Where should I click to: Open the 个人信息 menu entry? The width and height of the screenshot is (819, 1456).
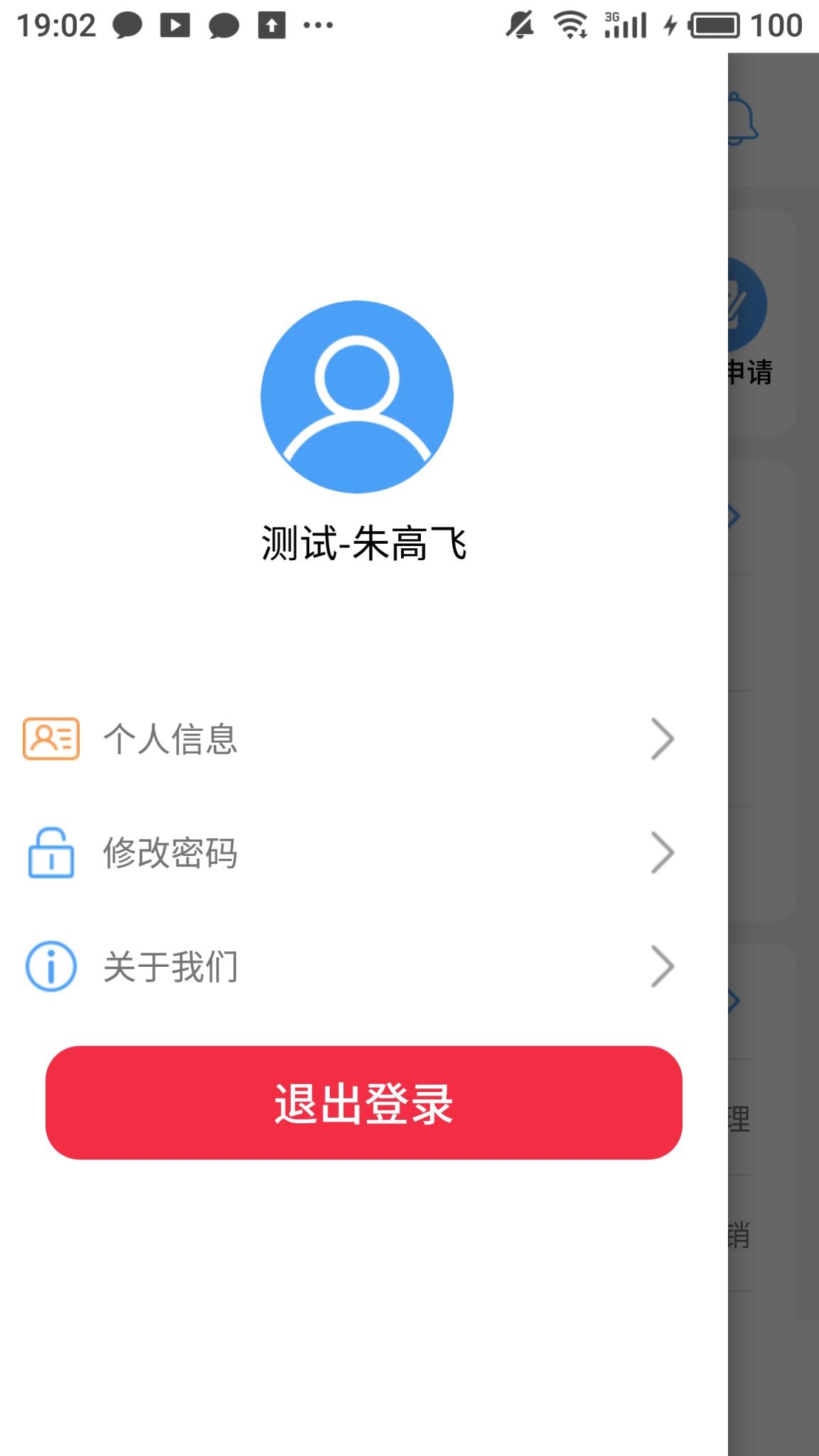171,740
